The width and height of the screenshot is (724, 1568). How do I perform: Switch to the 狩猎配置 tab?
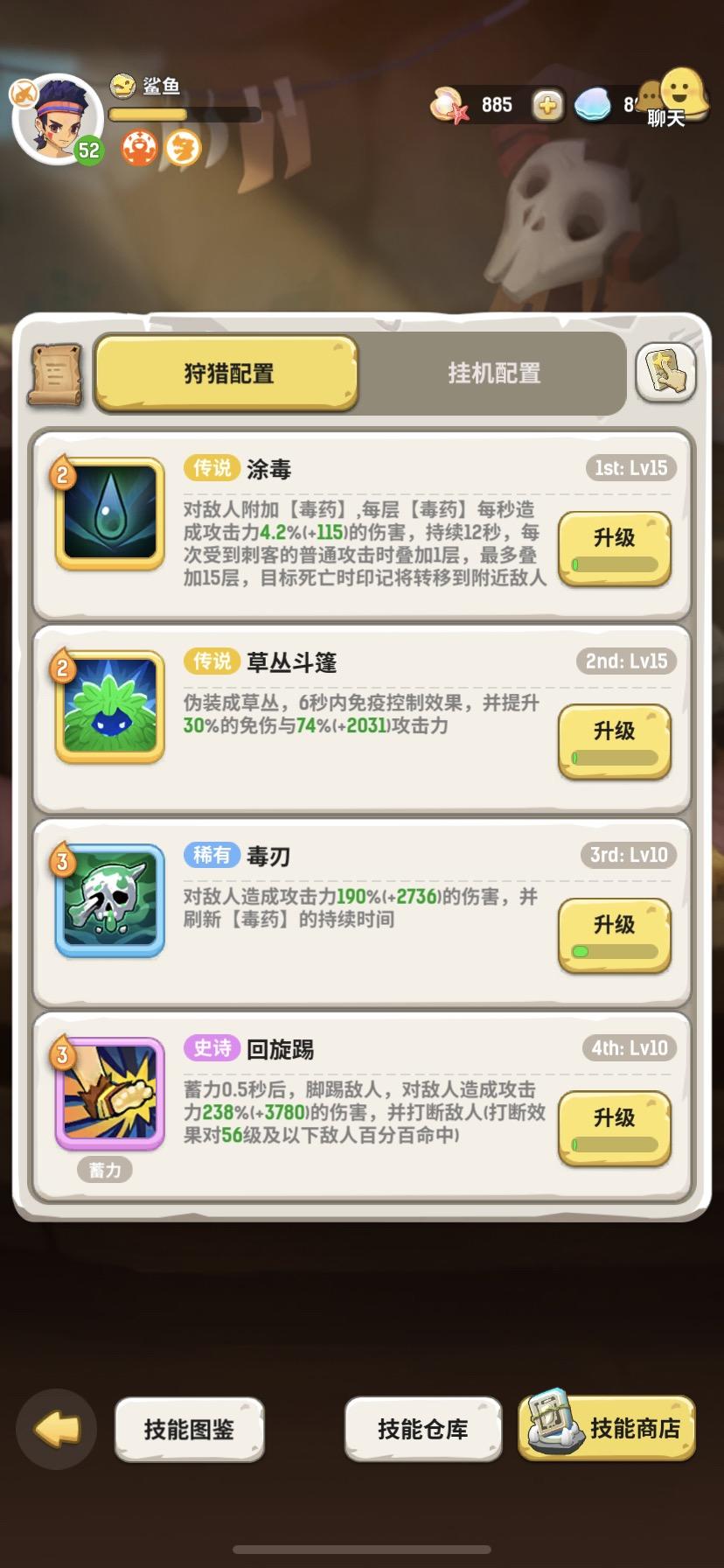pyautogui.click(x=227, y=373)
